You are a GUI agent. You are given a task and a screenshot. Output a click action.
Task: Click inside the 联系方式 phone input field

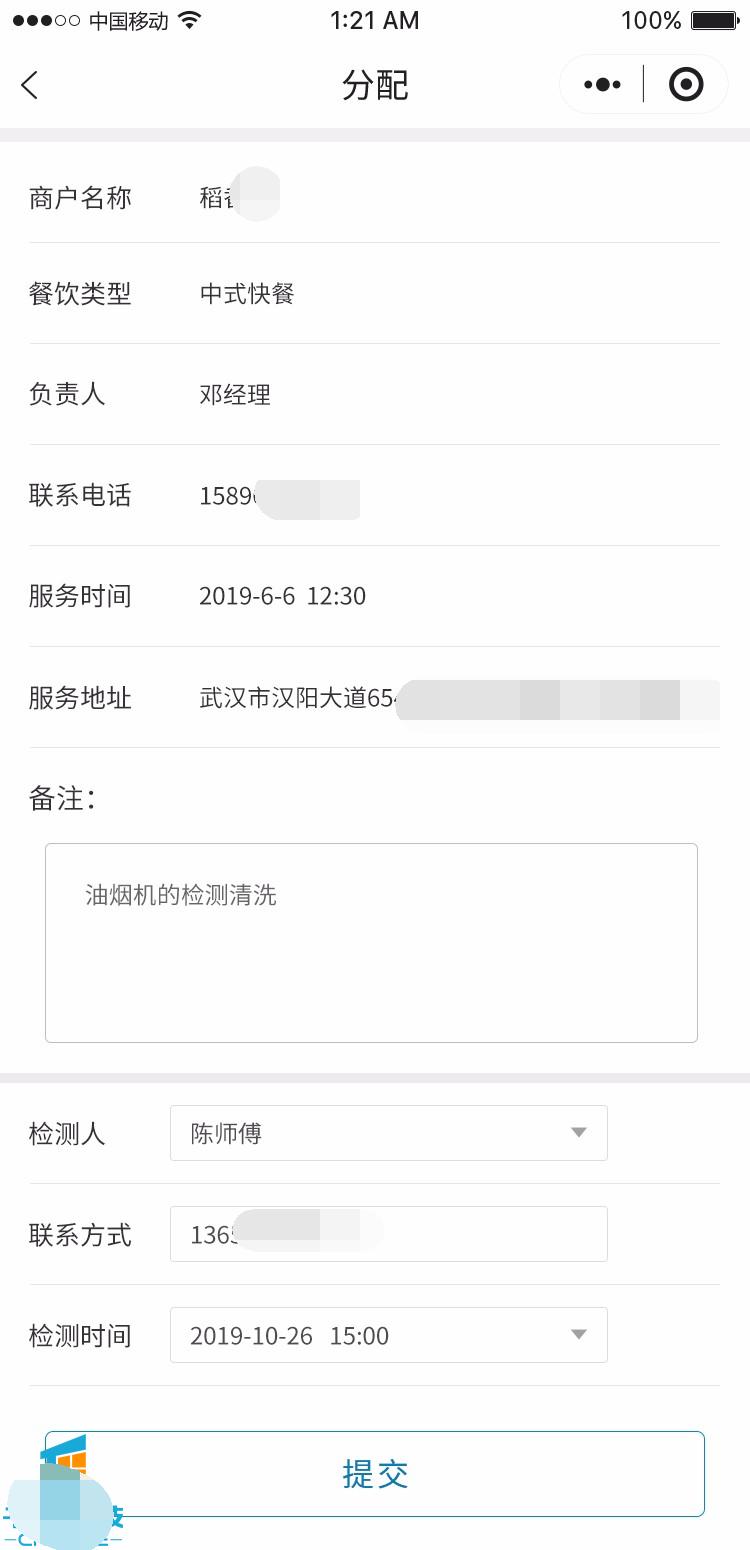pos(388,1233)
